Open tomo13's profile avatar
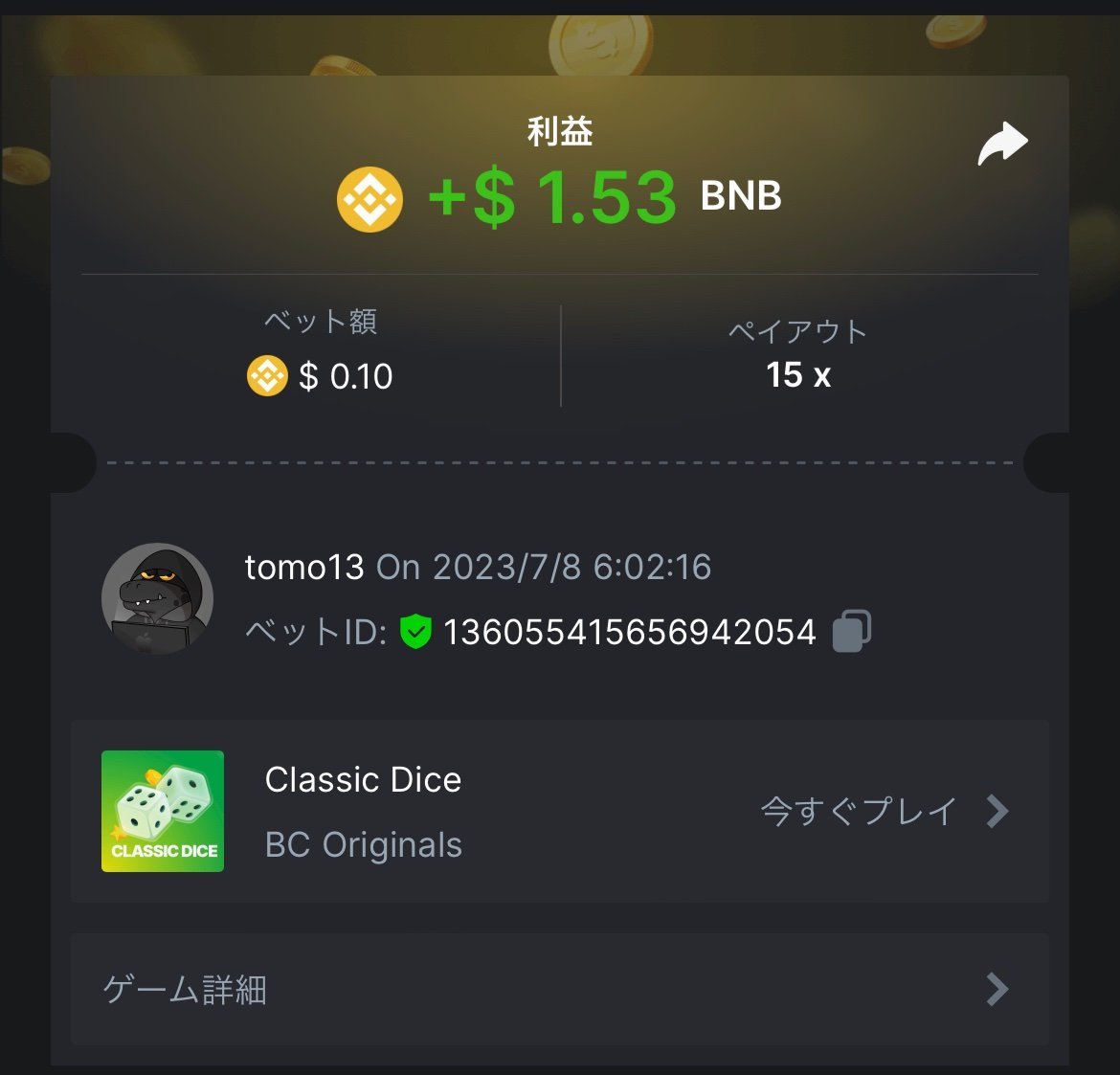Image resolution: width=1120 pixels, height=1075 pixels. click(x=157, y=599)
